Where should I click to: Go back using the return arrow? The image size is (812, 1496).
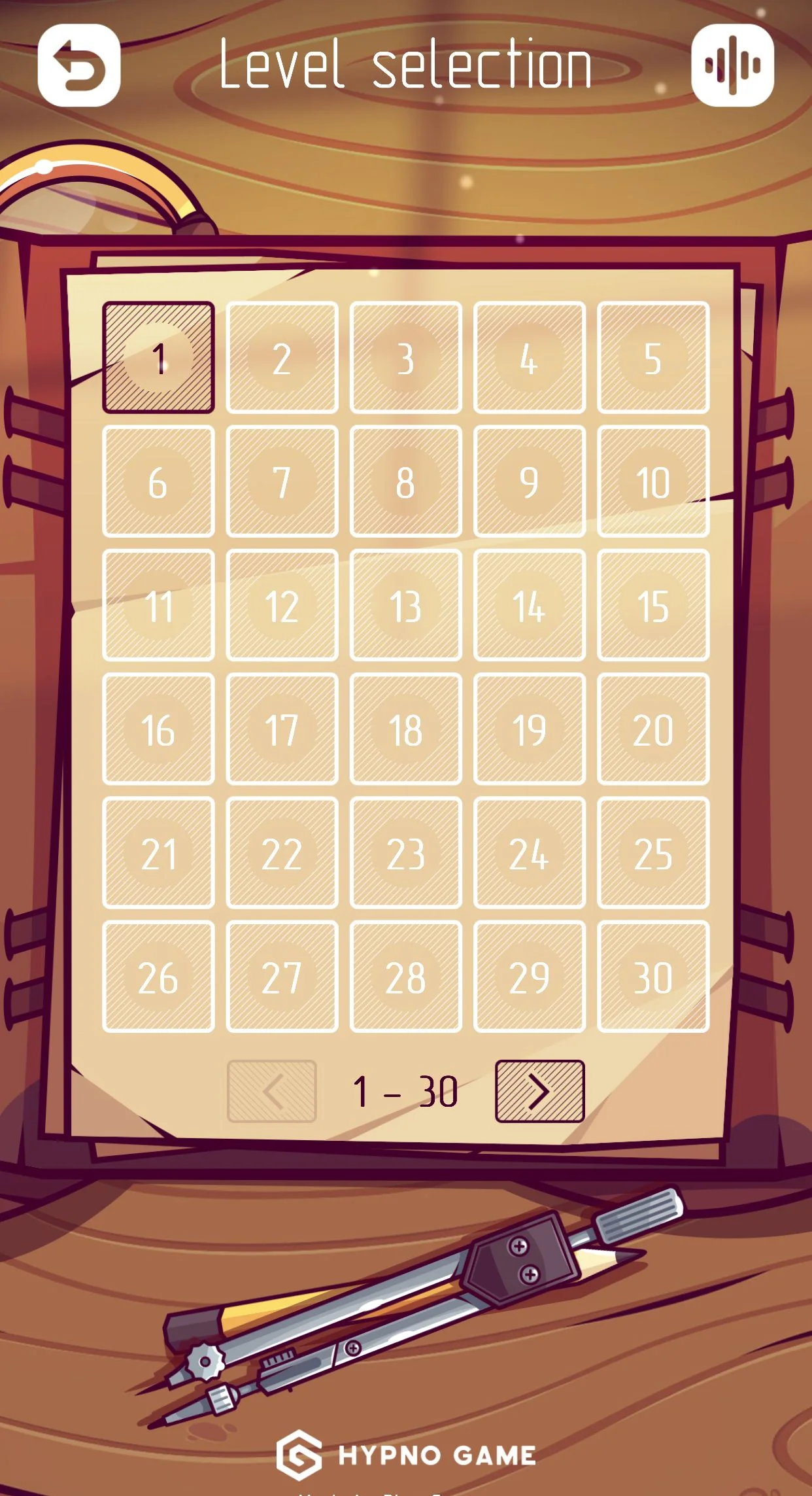[79, 65]
